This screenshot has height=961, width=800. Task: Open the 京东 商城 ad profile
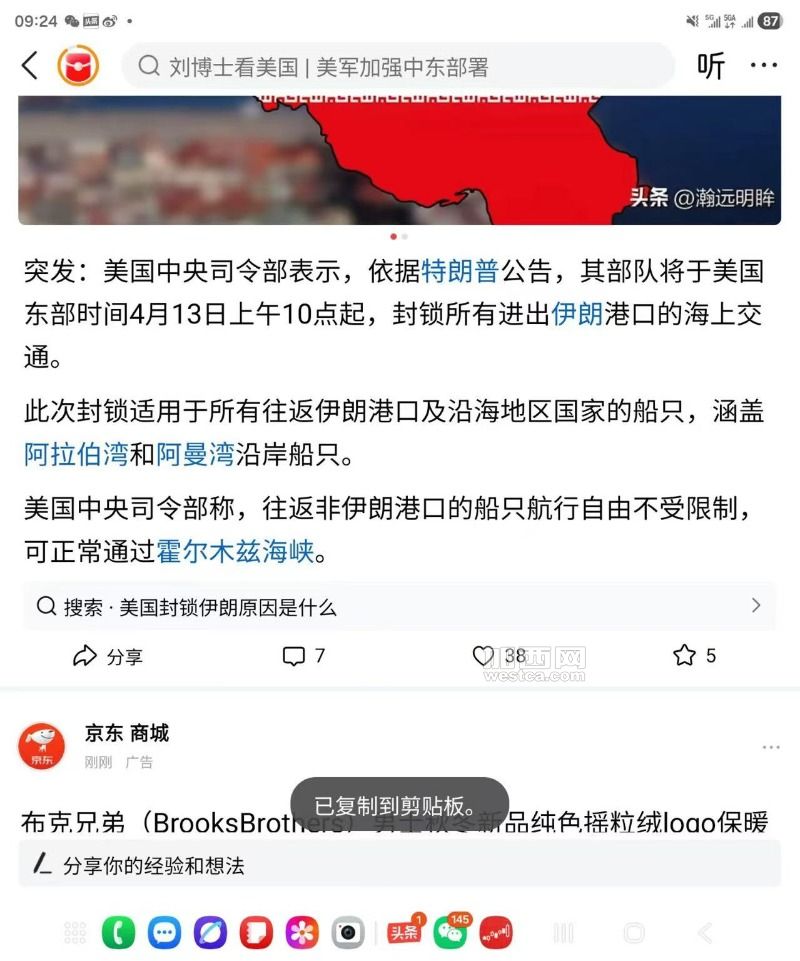(126, 733)
